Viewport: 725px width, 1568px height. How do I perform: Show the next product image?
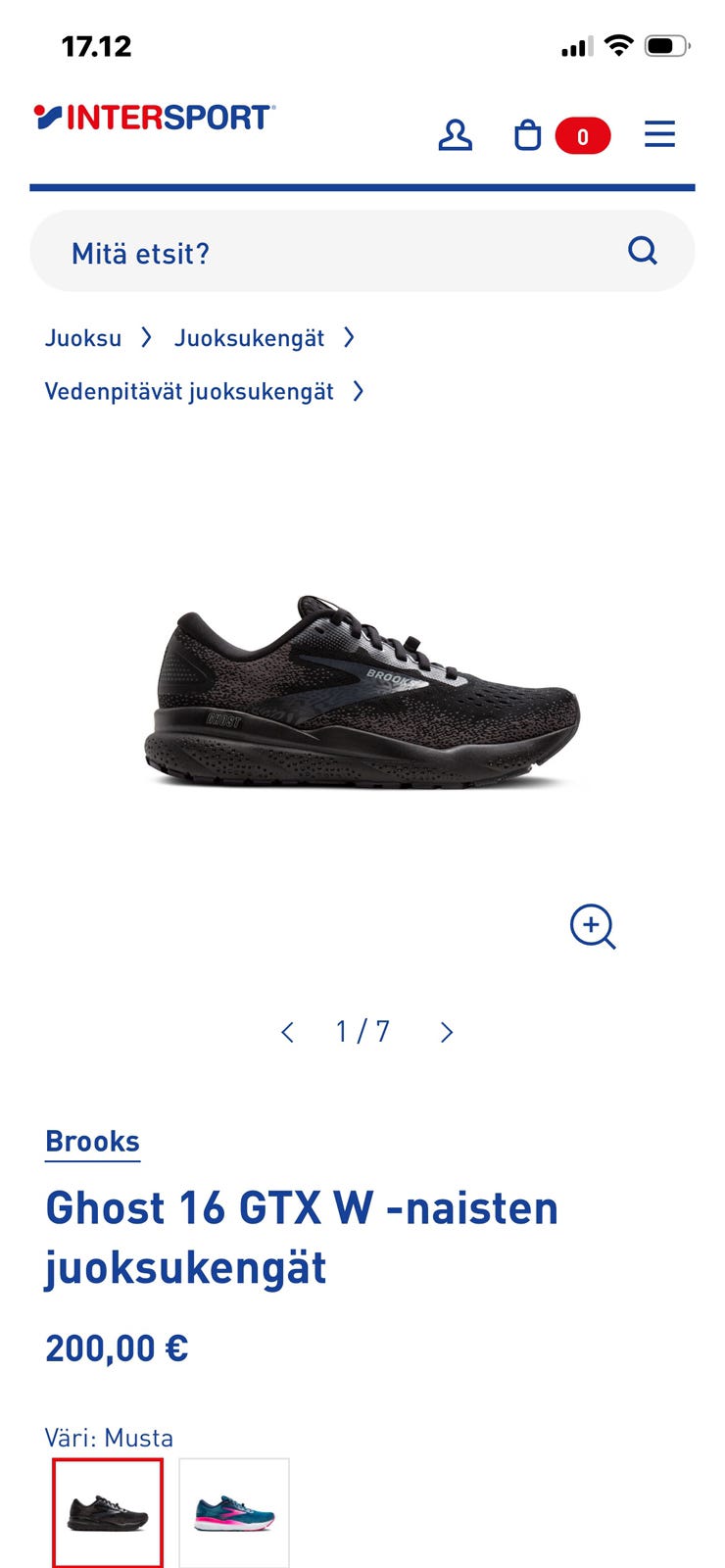[447, 1032]
